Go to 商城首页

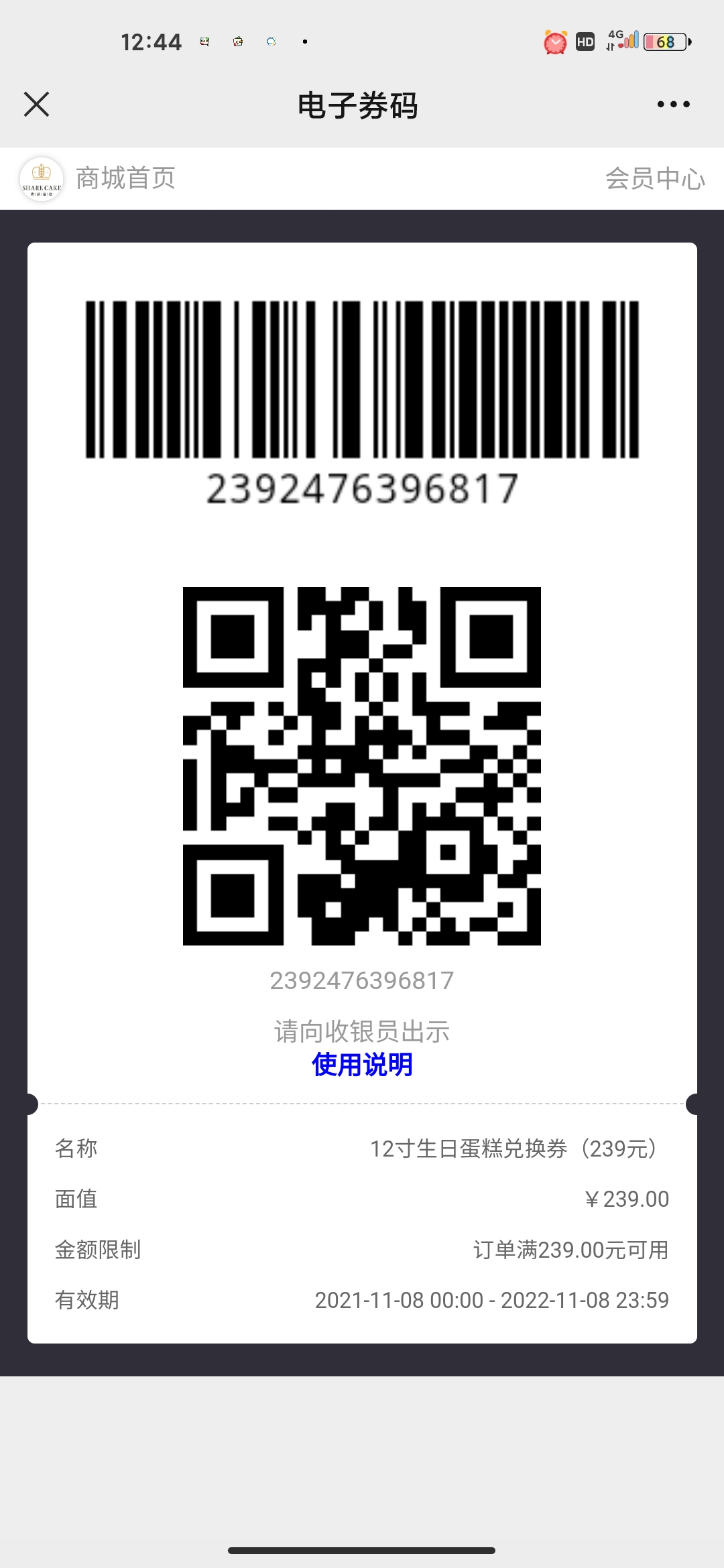(125, 178)
